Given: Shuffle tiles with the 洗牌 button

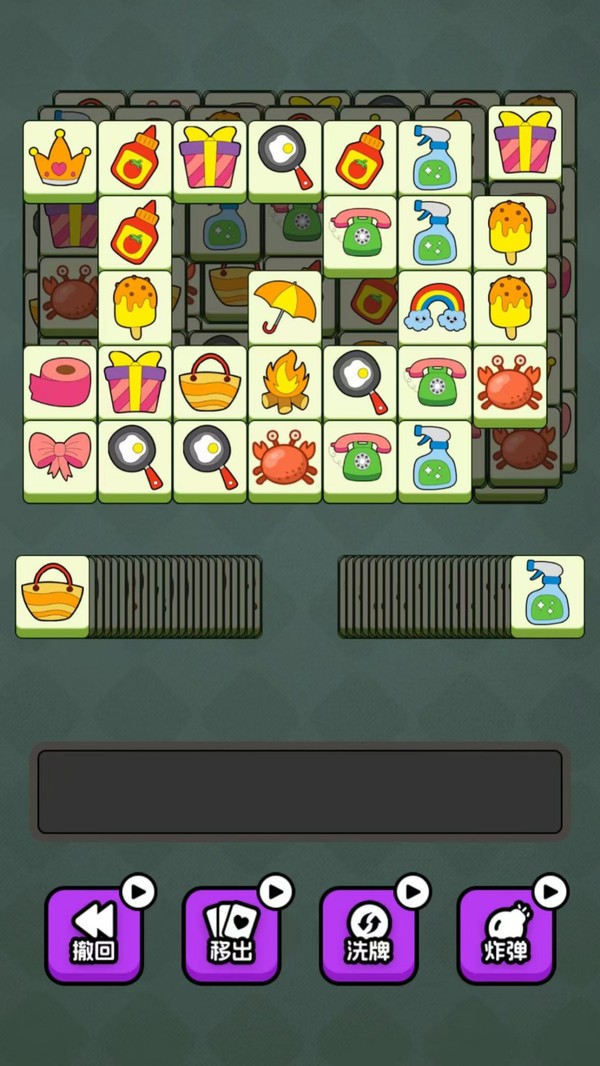Looking at the screenshot, I should [x=367, y=935].
